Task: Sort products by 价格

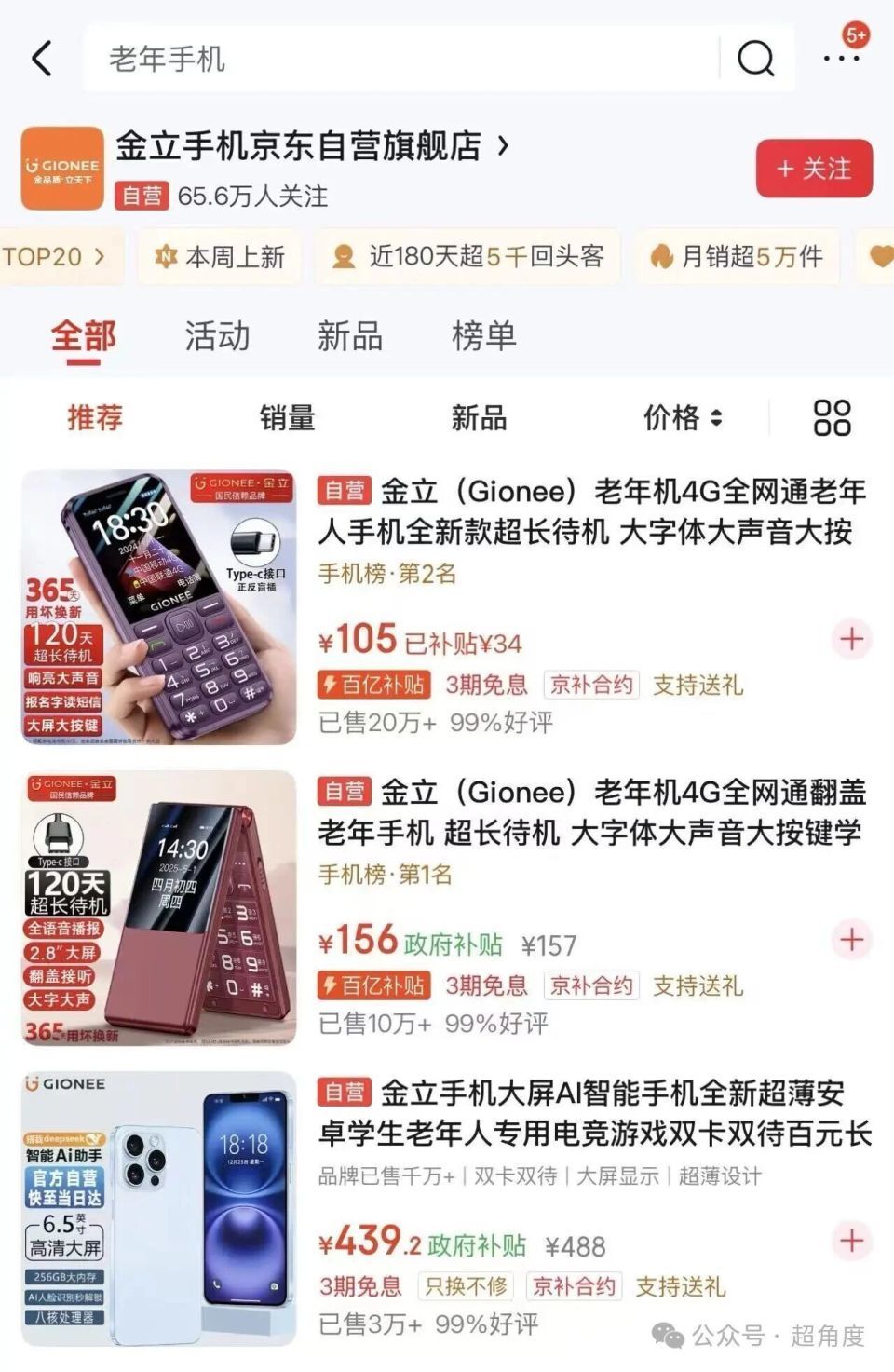Action: 682,418
